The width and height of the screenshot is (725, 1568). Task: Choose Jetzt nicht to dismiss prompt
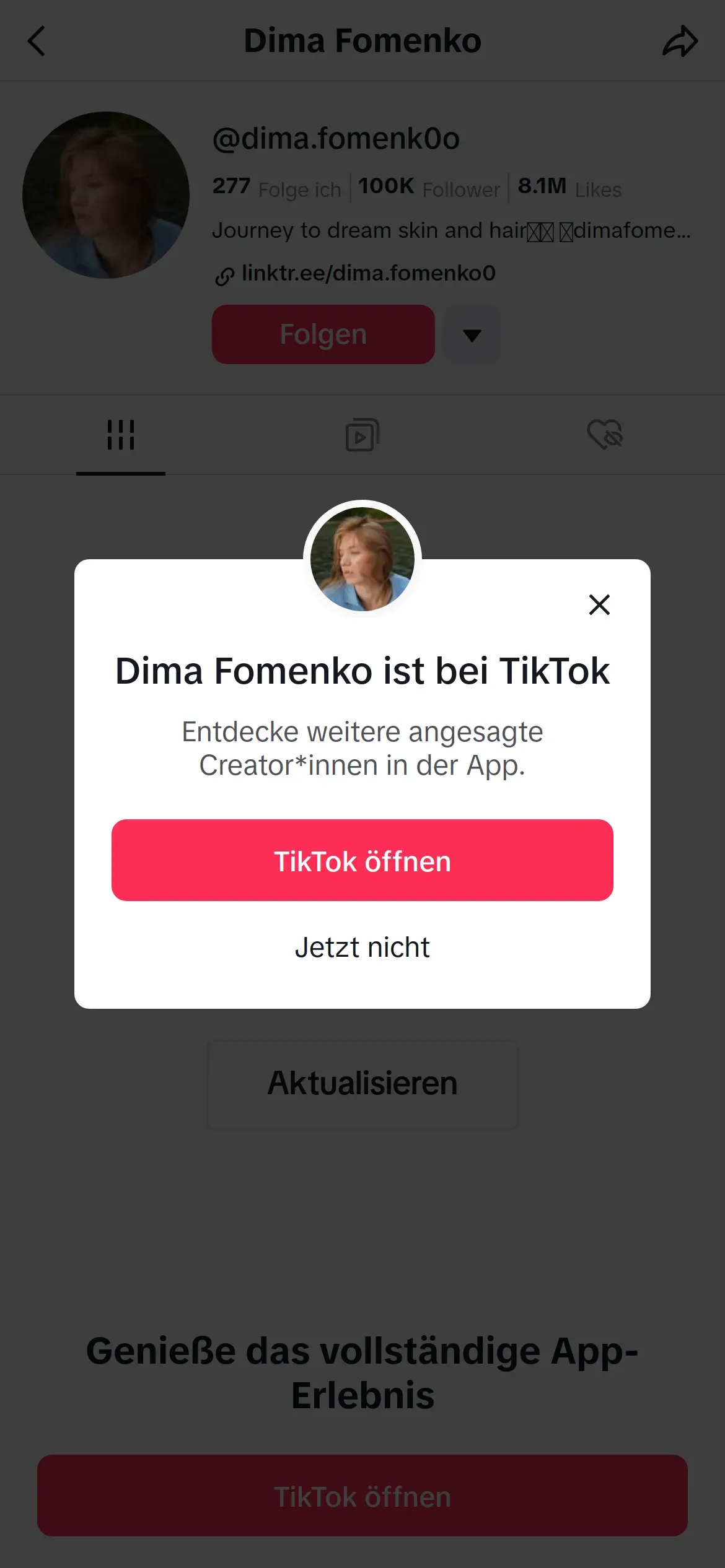[362, 947]
